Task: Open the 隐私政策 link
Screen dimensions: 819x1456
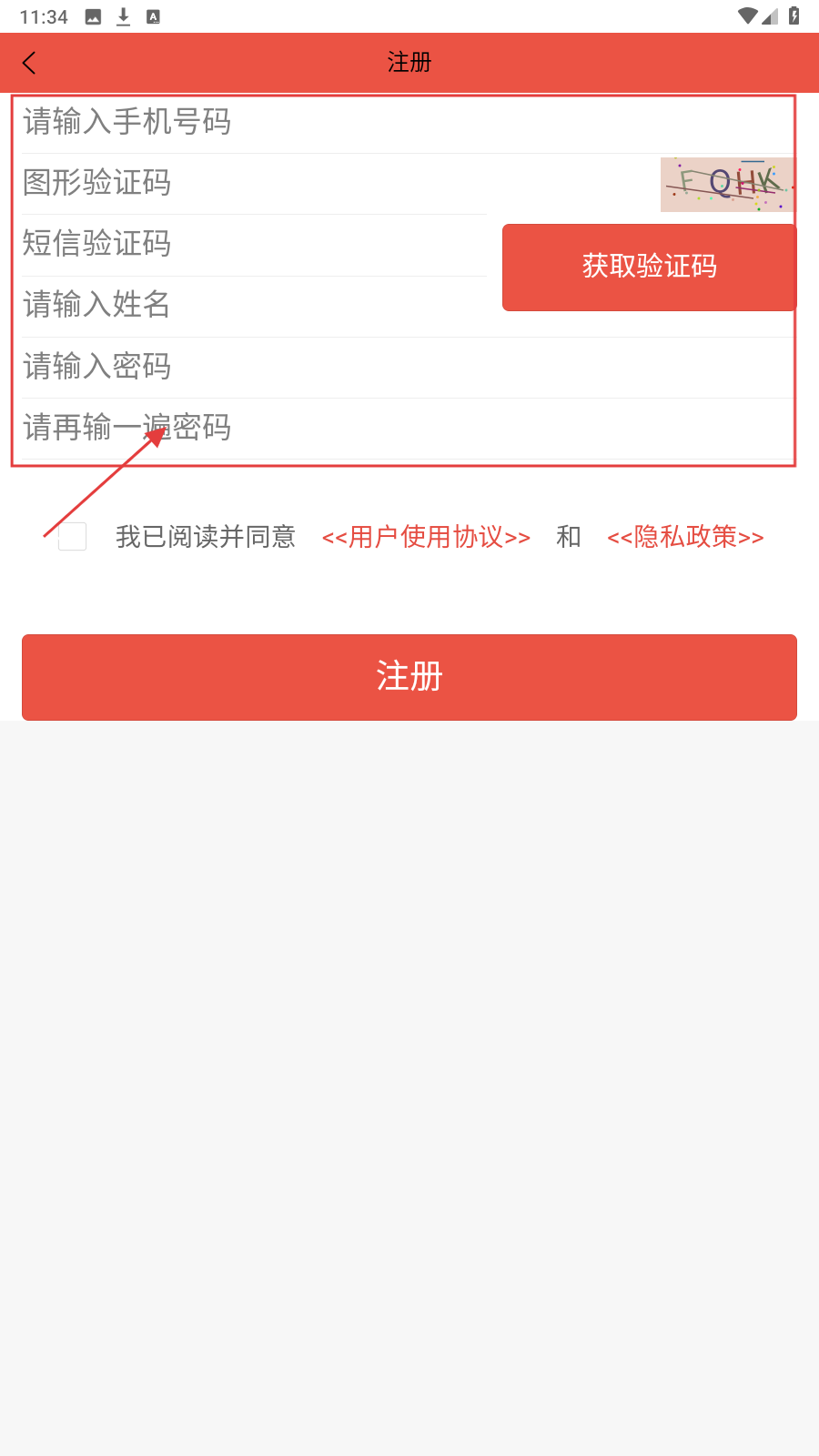Action: [x=685, y=537]
